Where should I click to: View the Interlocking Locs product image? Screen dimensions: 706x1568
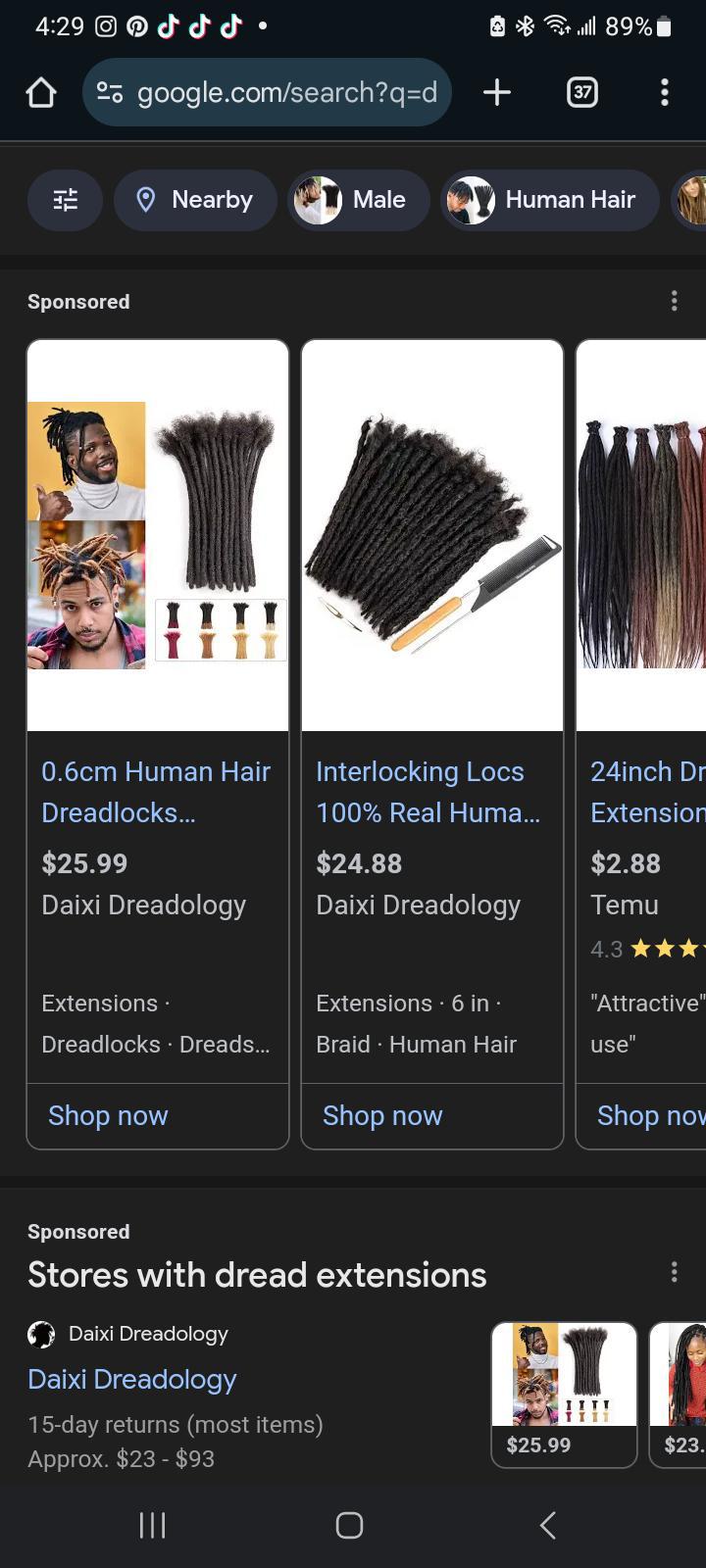point(432,535)
